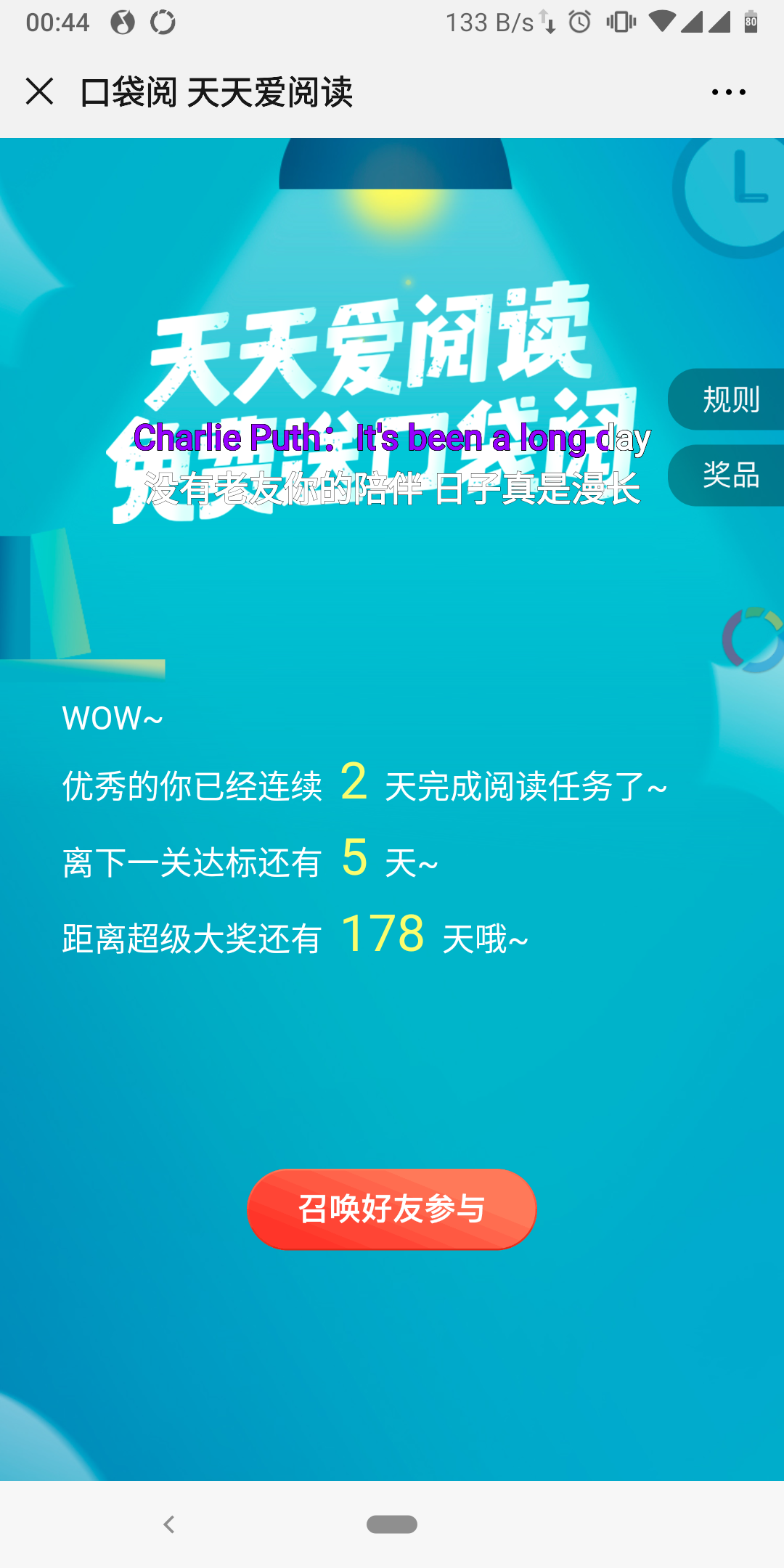Open the 规则 rules tab
Viewport: 784px width, 1568px height.
click(x=730, y=400)
